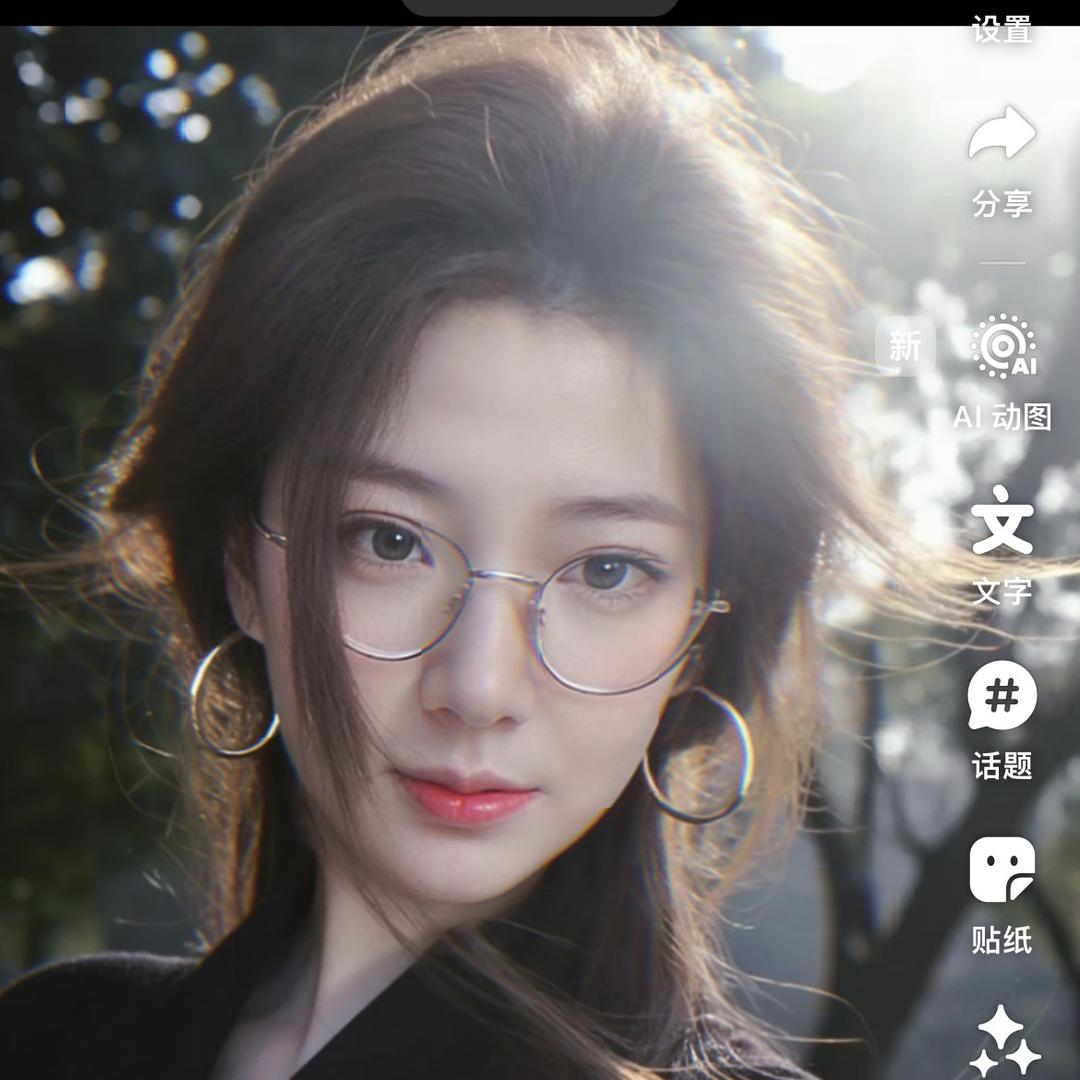Add a hashtag via 话题

pyautogui.click(x=1002, y=695)
